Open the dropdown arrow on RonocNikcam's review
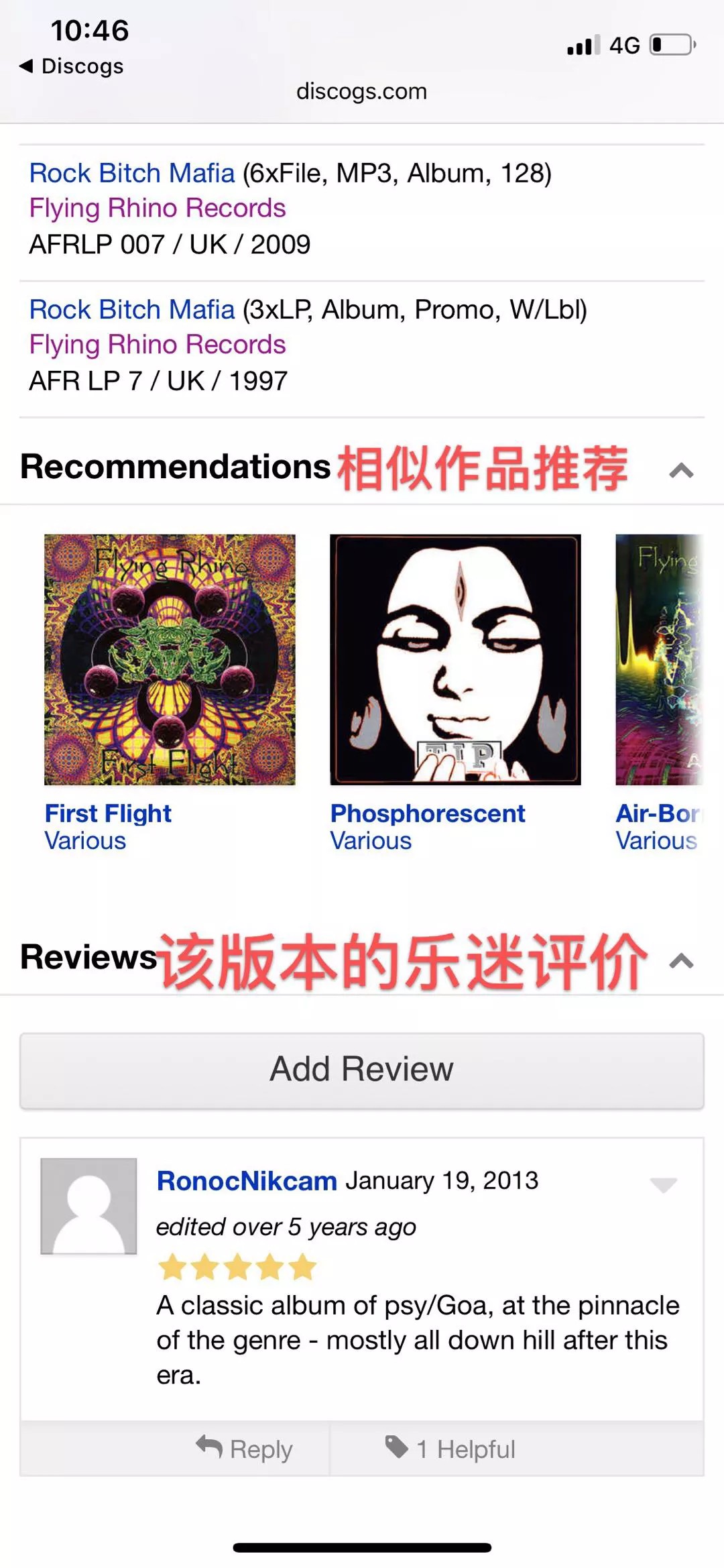This screenshot has width=724, height=1568. tap(663, 1184)
